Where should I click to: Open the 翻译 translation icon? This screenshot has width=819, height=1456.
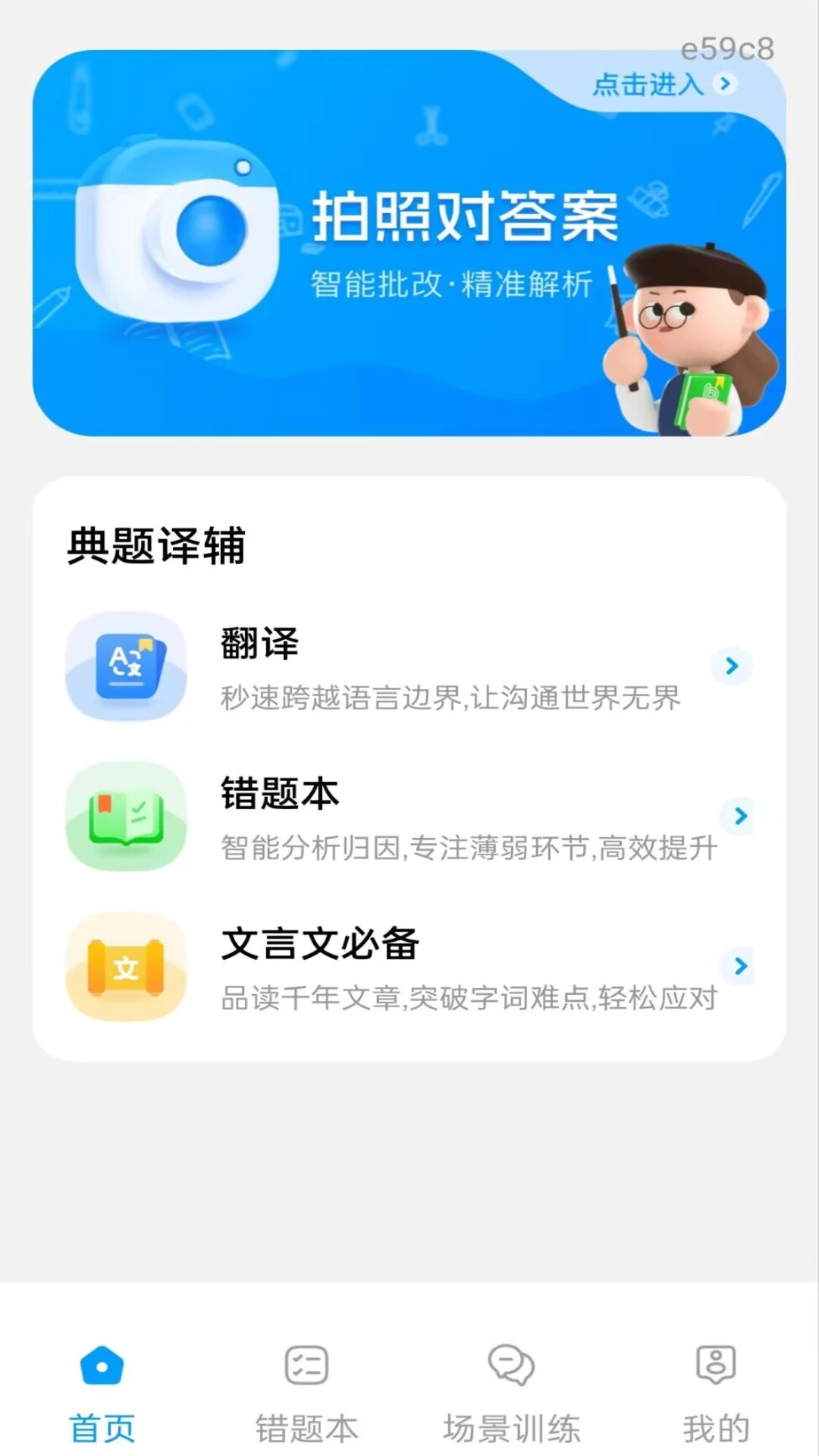coord(126,665)
